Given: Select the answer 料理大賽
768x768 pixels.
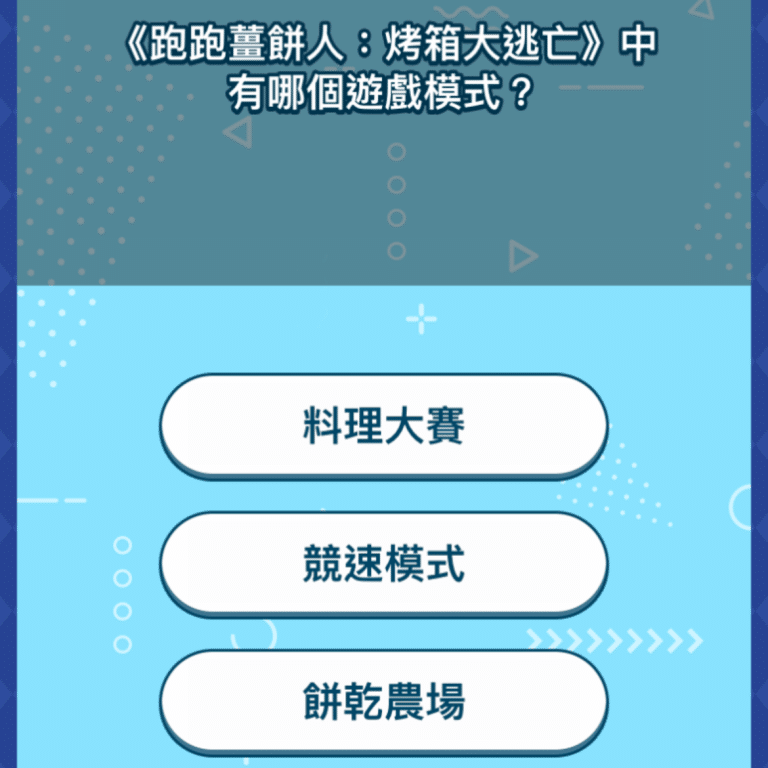Looking at the screenshot, I should [x=384, y=427].
